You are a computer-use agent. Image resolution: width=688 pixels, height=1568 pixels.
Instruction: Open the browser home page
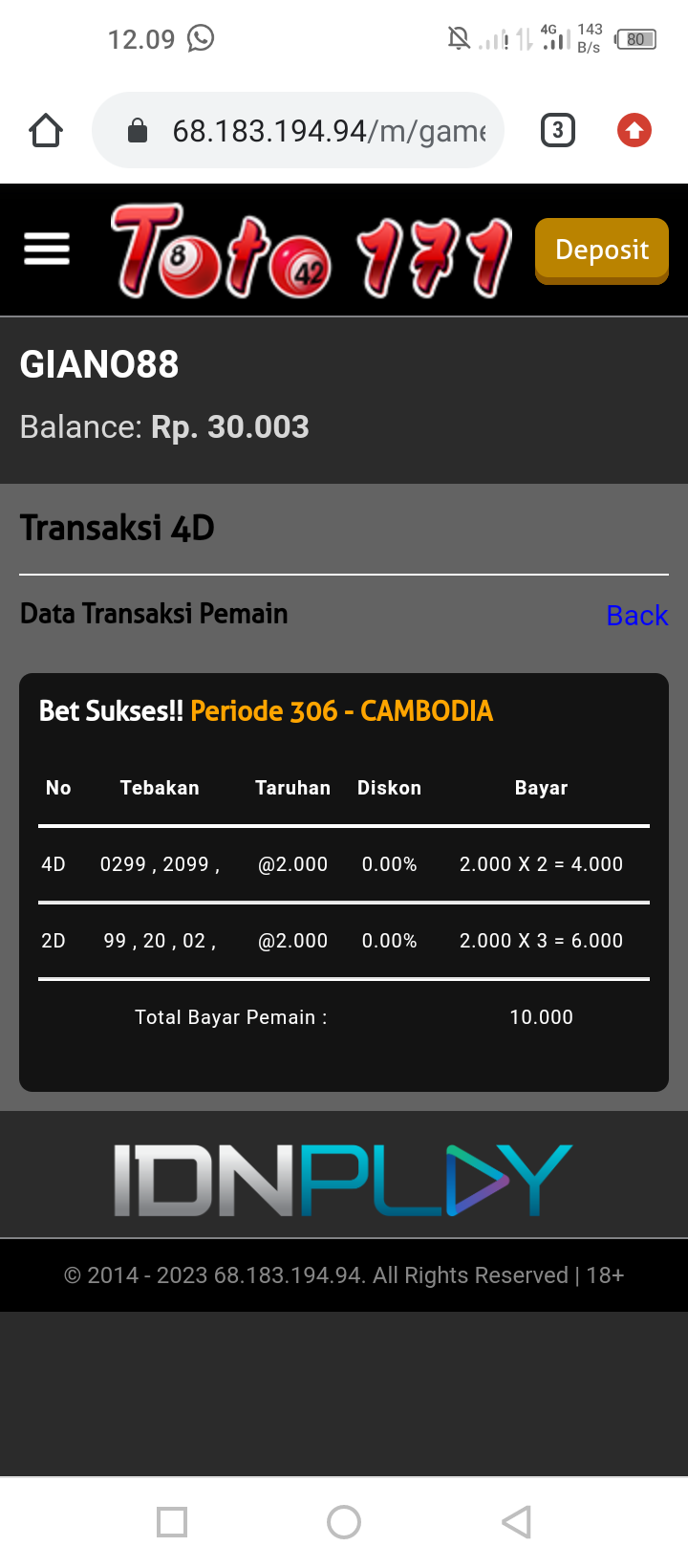click(46, 130)
